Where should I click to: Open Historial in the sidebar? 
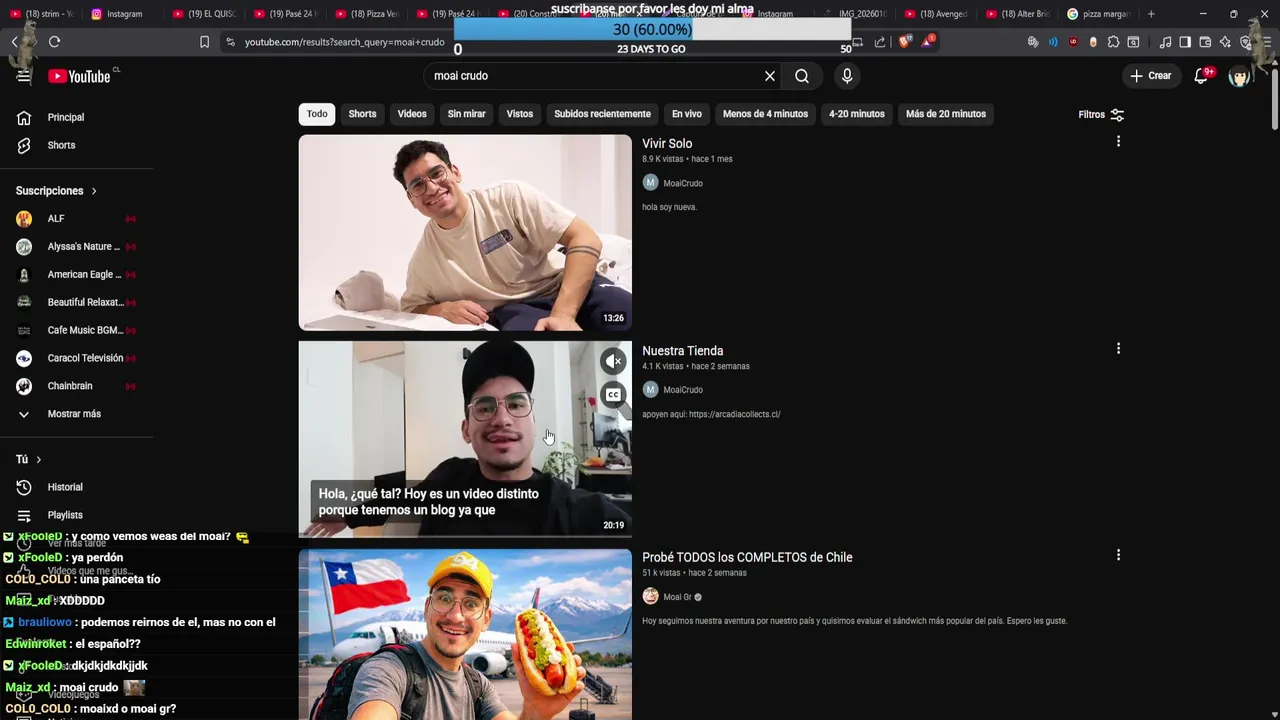65,487
